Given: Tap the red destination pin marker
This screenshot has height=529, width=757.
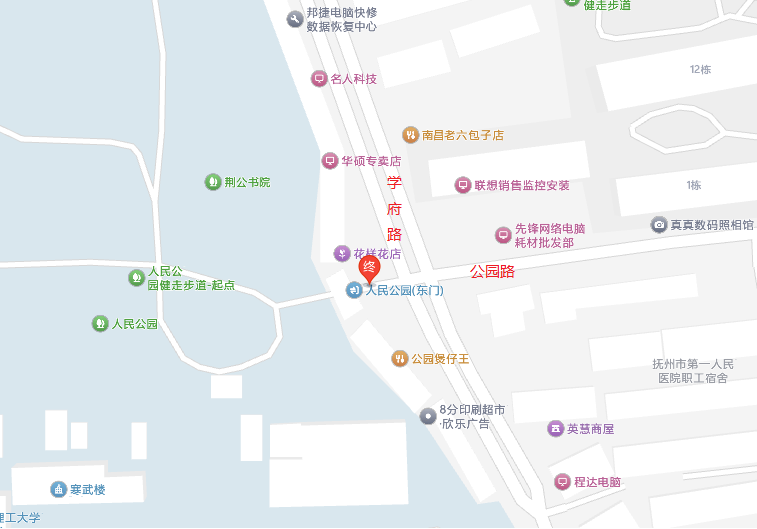Looking at the screenshot, I should pos(369,268).
